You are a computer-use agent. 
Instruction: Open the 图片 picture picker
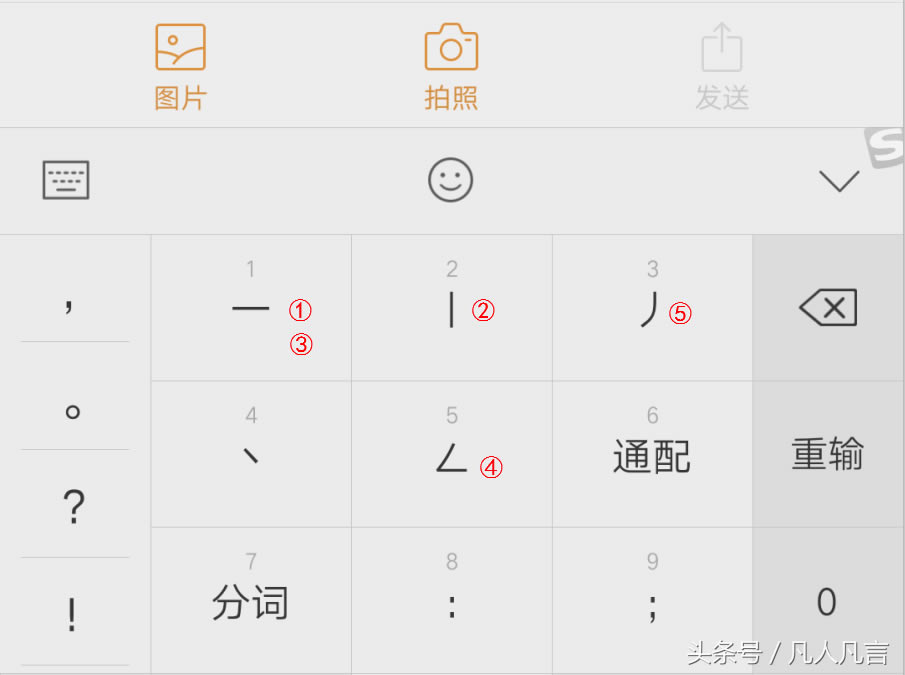pos(180,66)
